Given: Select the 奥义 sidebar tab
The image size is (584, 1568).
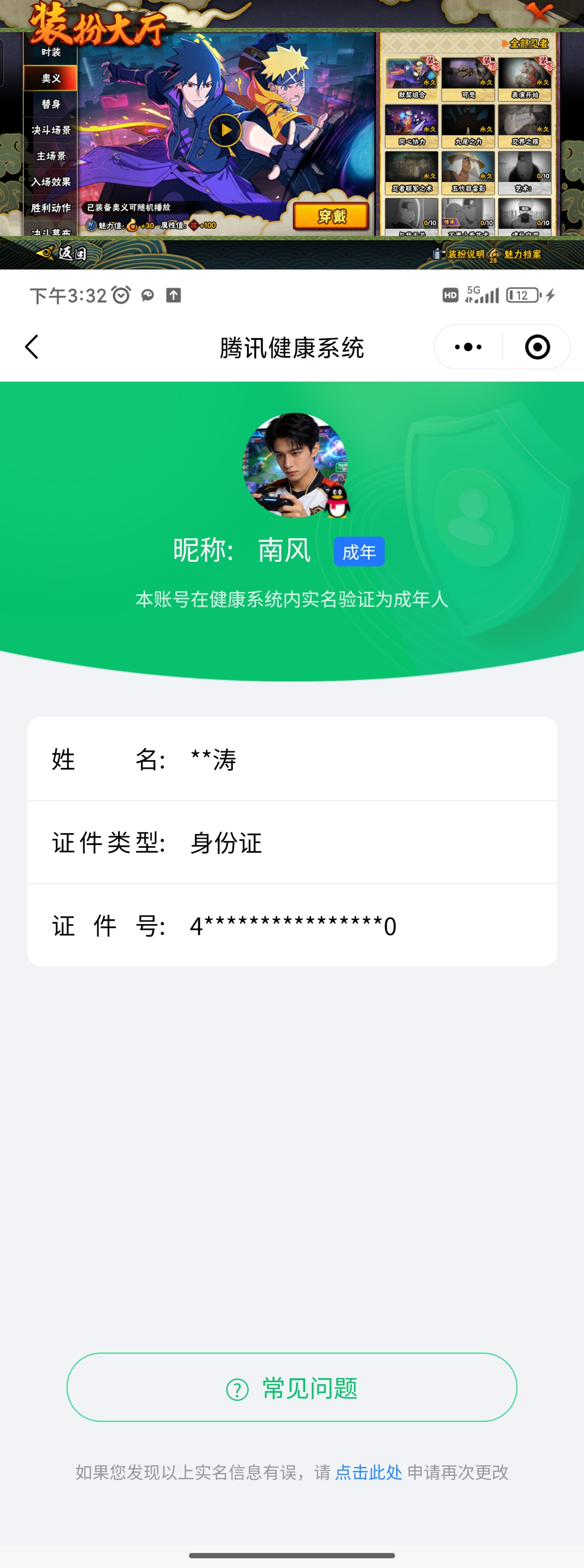Looking at the screenshot, I should tap(51, 78).
